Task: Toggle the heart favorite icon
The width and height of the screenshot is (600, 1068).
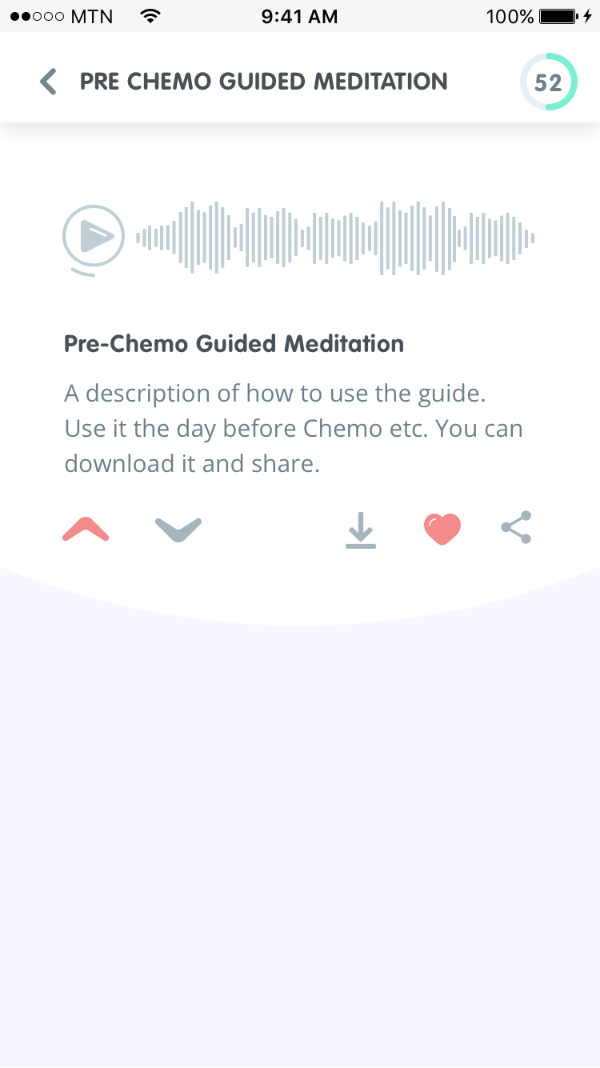Action: [x=442, y=529]
